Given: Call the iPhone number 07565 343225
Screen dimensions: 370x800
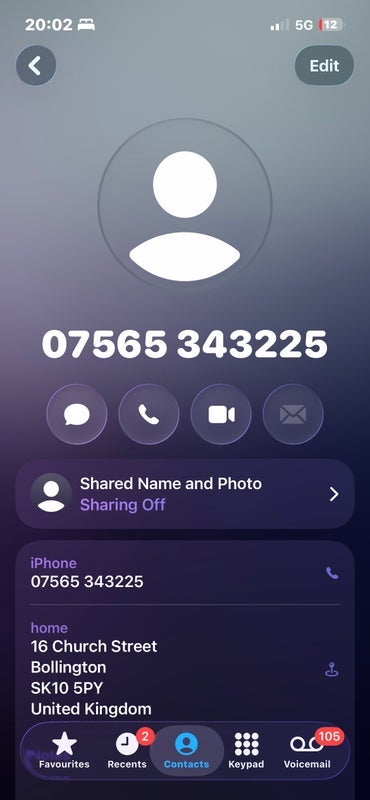Looking at the screenshot, I should click(x=185, y=573).
